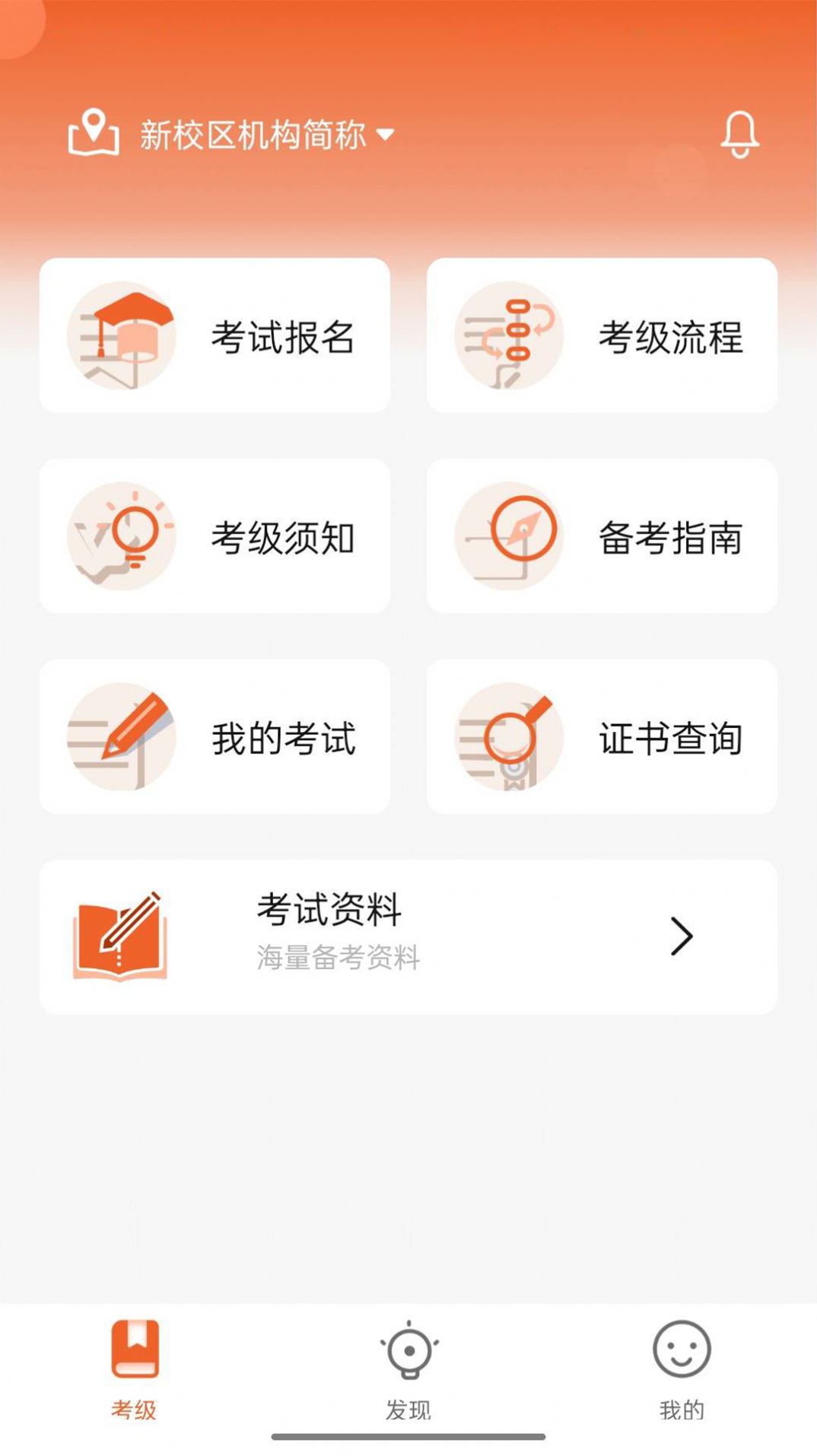Screen dimensions: 817x1456
Task: Open the 考试资料 study materials banner
Action: tap(408, 936)
